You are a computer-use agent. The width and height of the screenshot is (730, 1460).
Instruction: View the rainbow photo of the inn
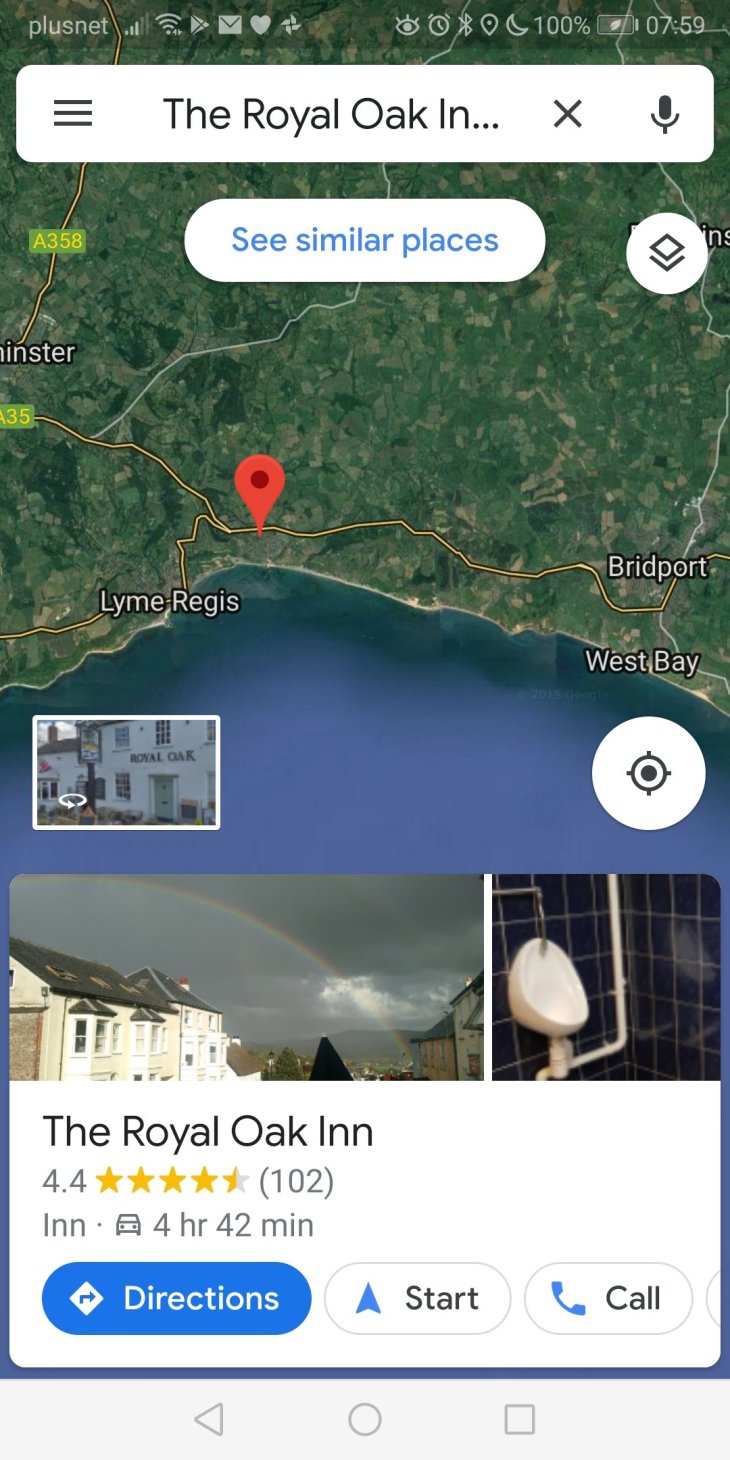coord(246,977)
